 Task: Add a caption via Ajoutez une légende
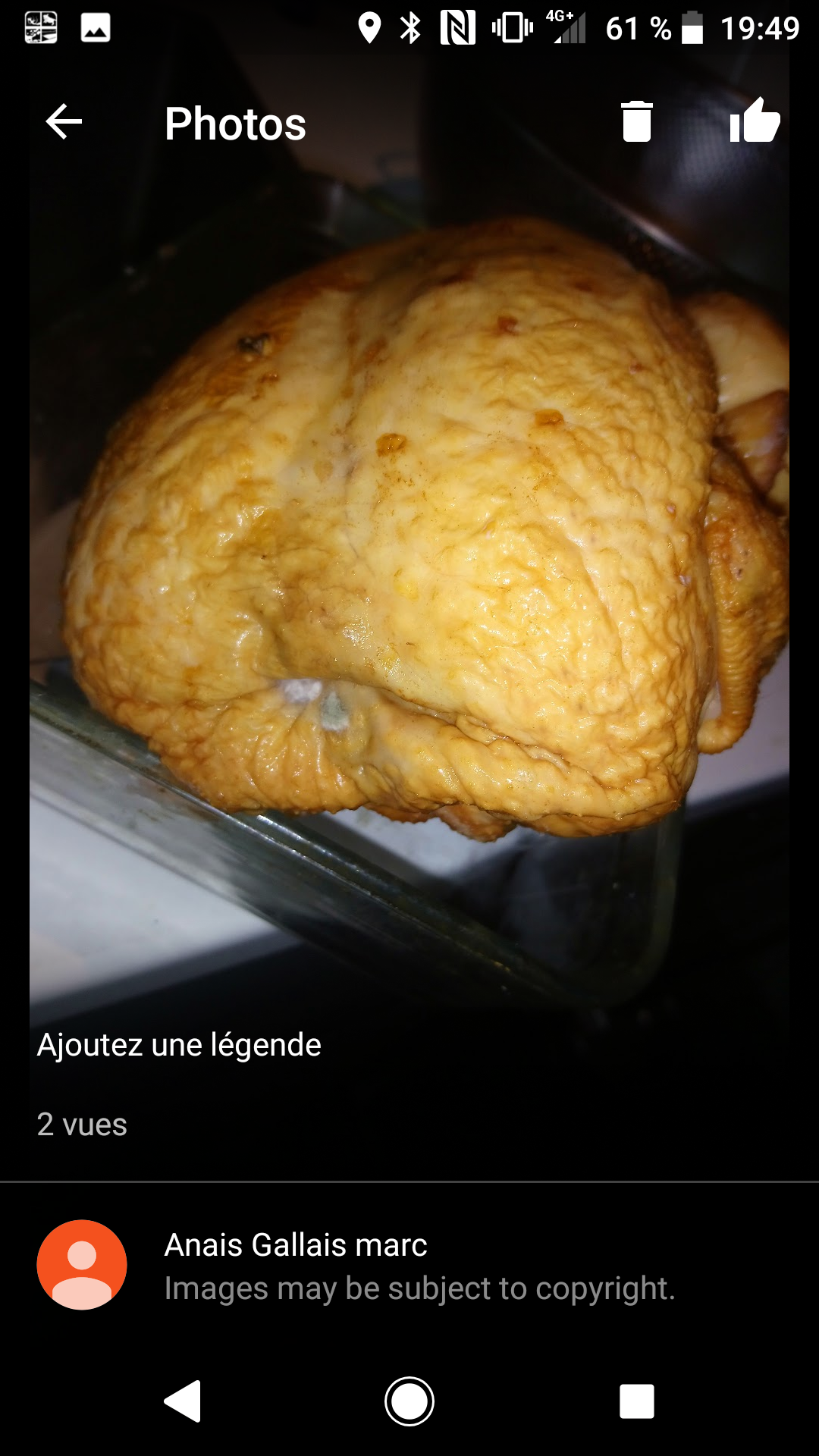(x=179, y=1045)
